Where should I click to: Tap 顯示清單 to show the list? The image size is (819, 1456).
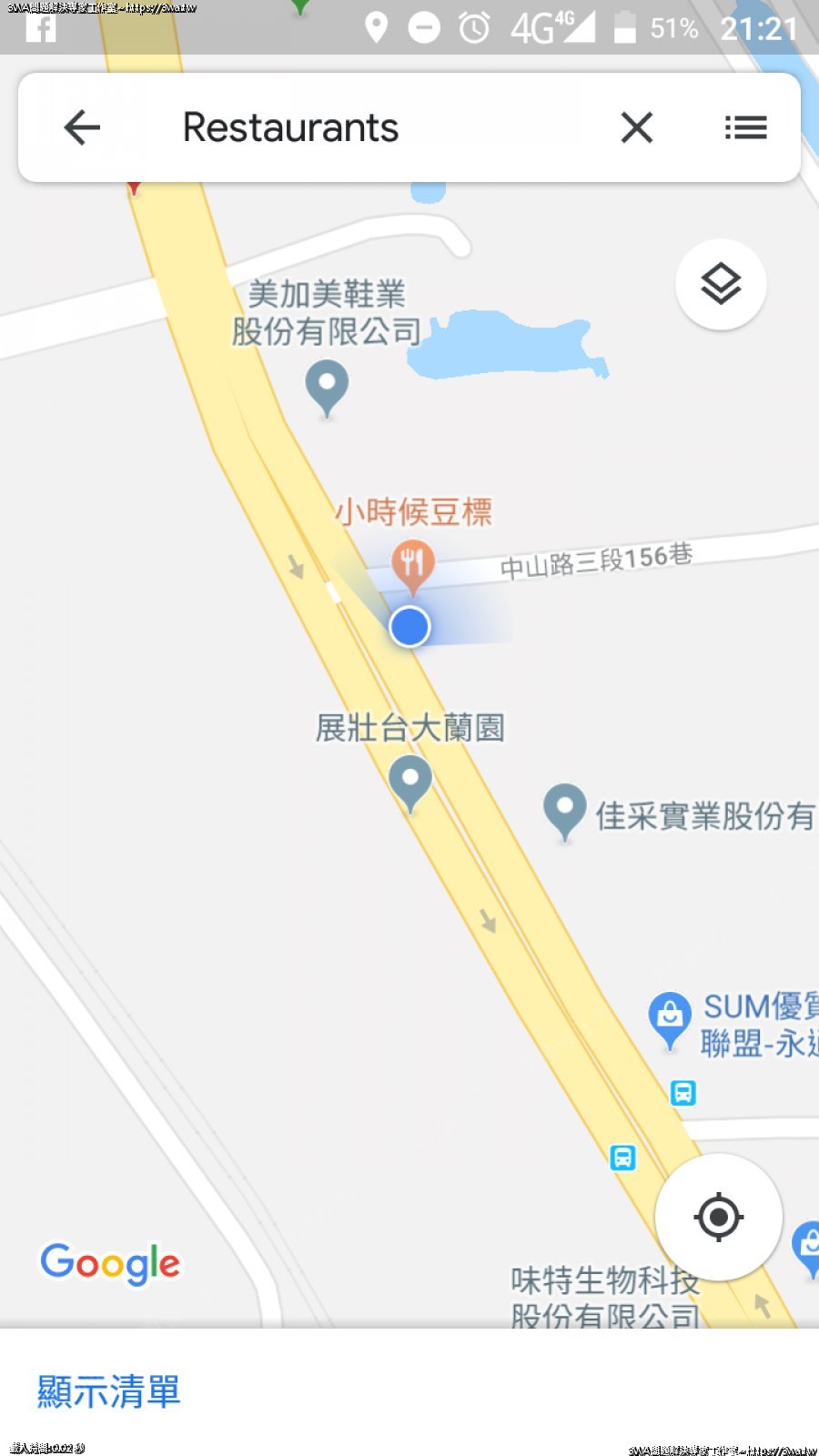tap(109, 1391)
